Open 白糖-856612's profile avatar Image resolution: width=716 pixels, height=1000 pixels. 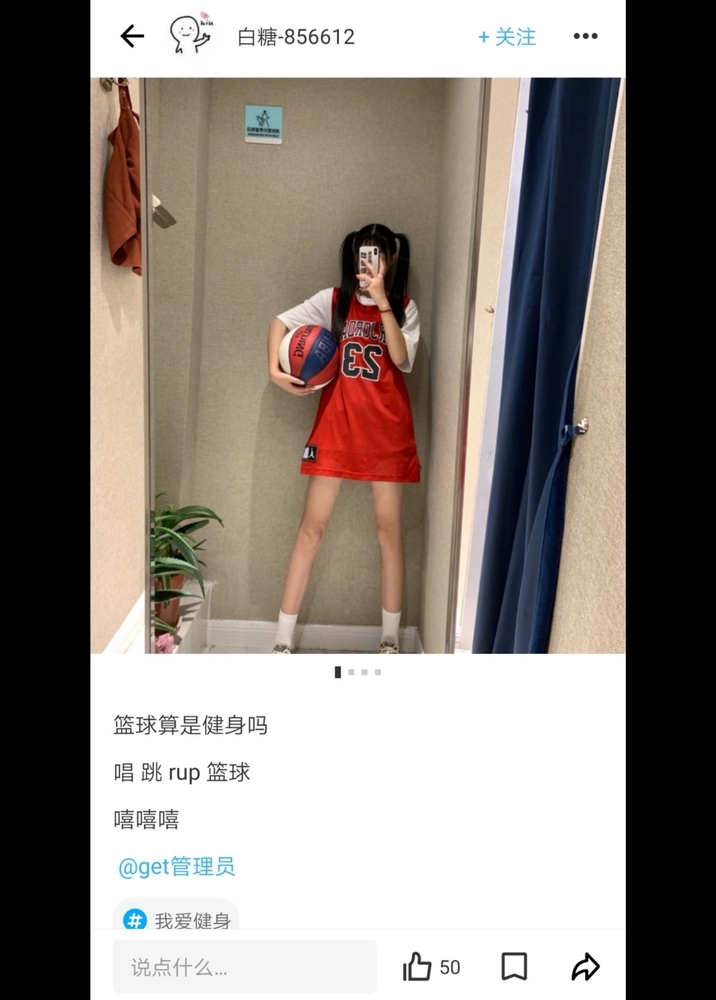click(x=190, y=36)
